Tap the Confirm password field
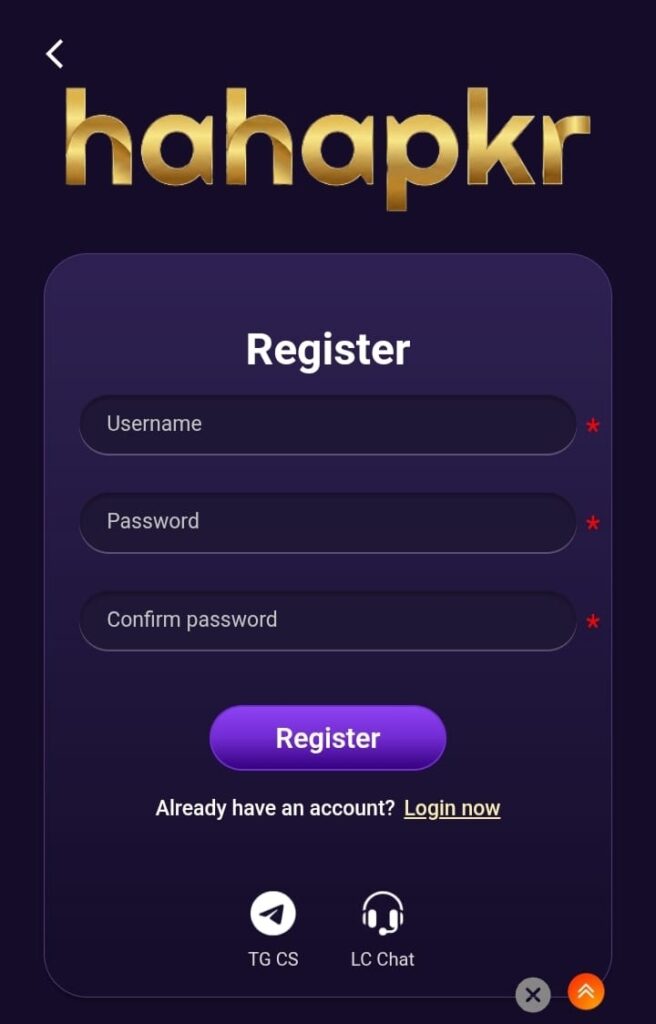The image size is (656, 1024). 327,620
